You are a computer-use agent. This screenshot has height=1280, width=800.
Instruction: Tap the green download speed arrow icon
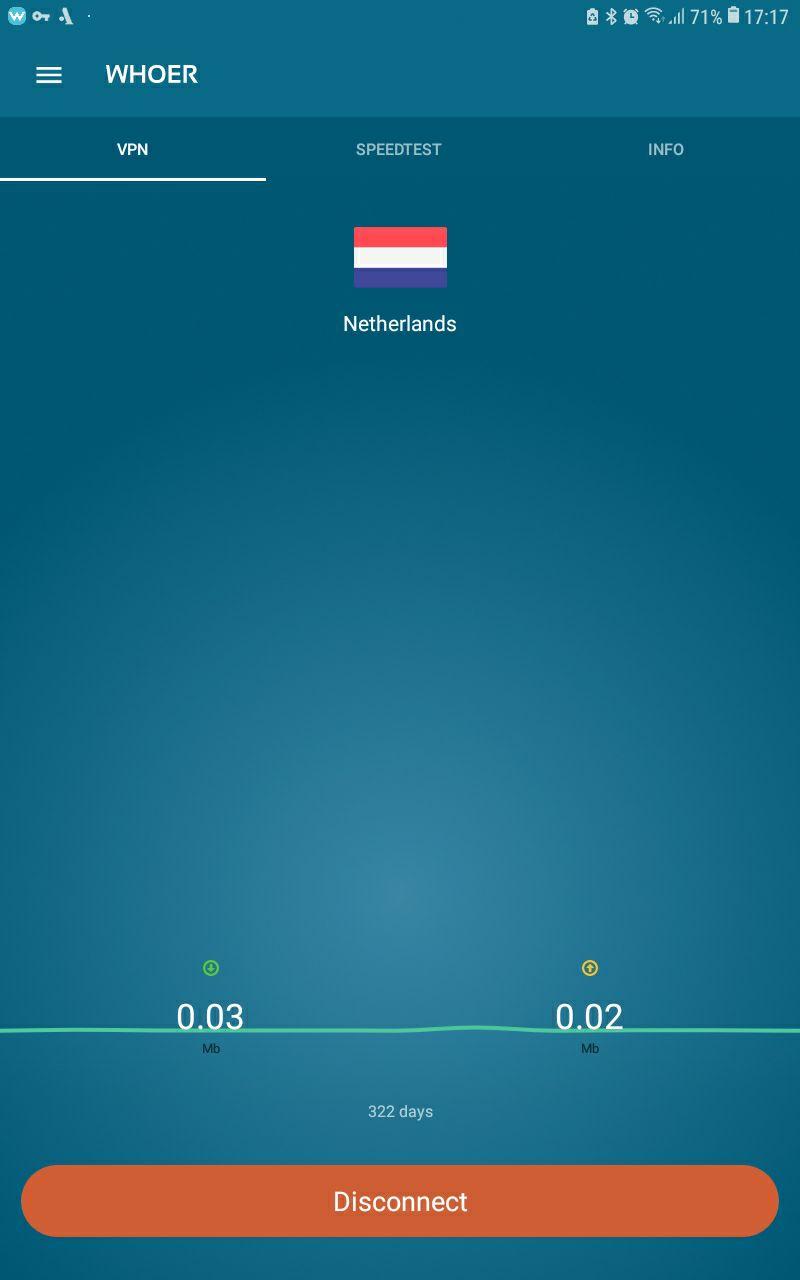(x=211, y=967)
